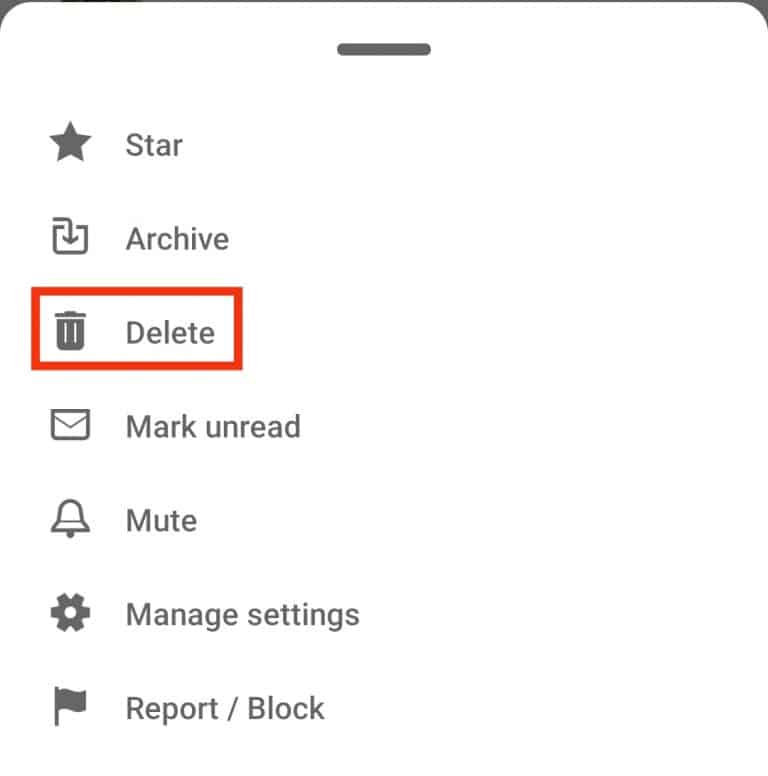The width and height of the screenshot is (768, 776).
Task: Select the Star icon
Action: point(69,143)
